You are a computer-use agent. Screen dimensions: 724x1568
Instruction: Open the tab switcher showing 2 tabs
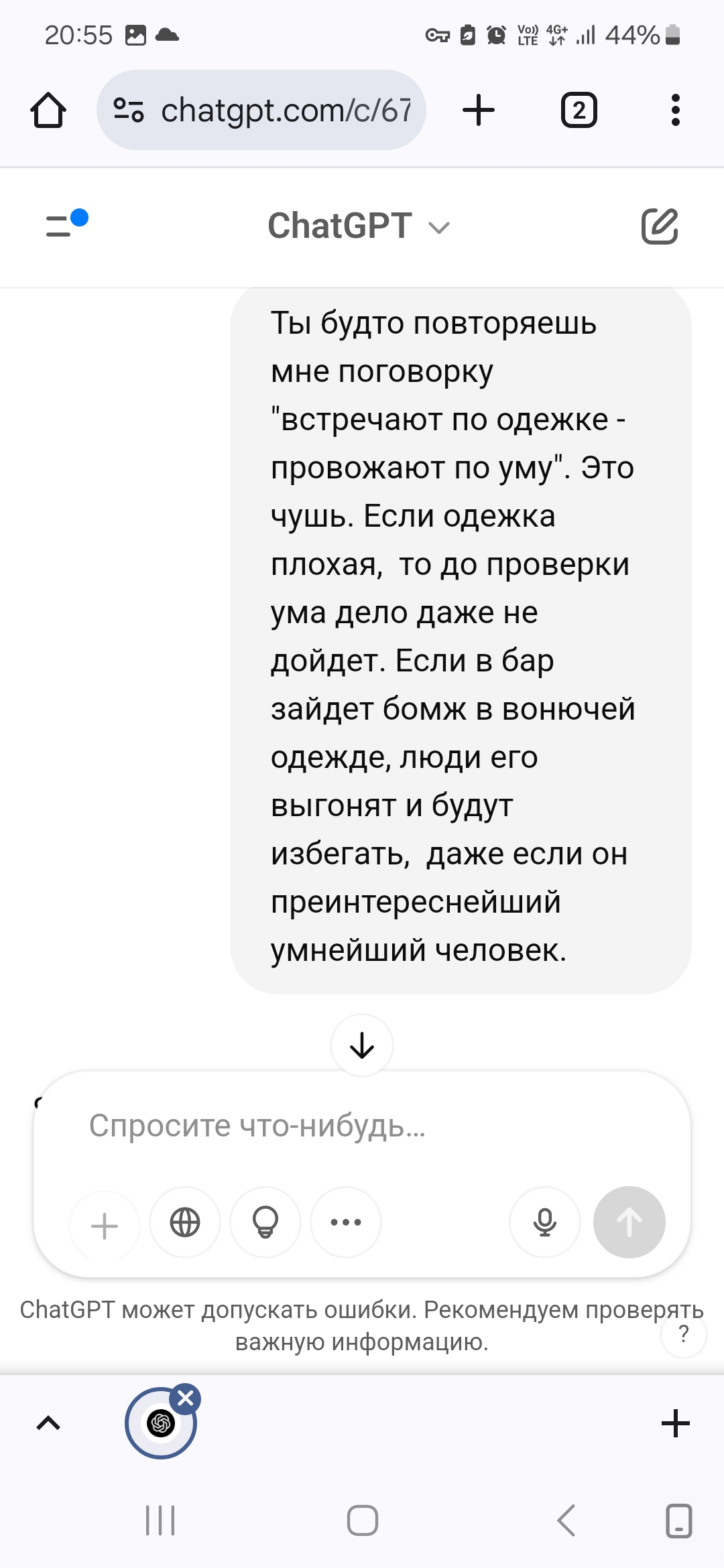pyautogui.click(x=579, y=111)
